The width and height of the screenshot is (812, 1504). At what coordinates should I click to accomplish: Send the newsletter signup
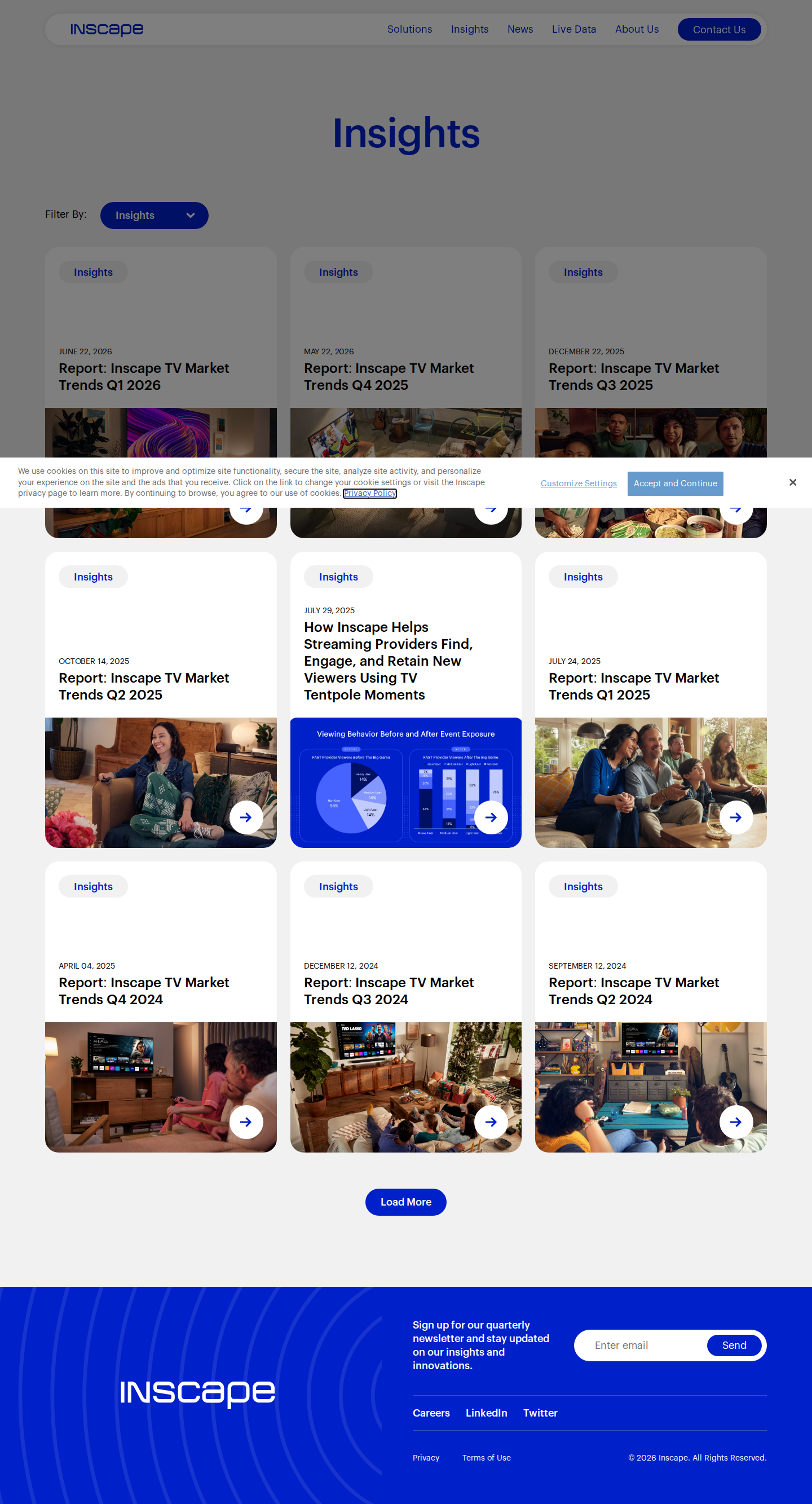(734, 1345)
